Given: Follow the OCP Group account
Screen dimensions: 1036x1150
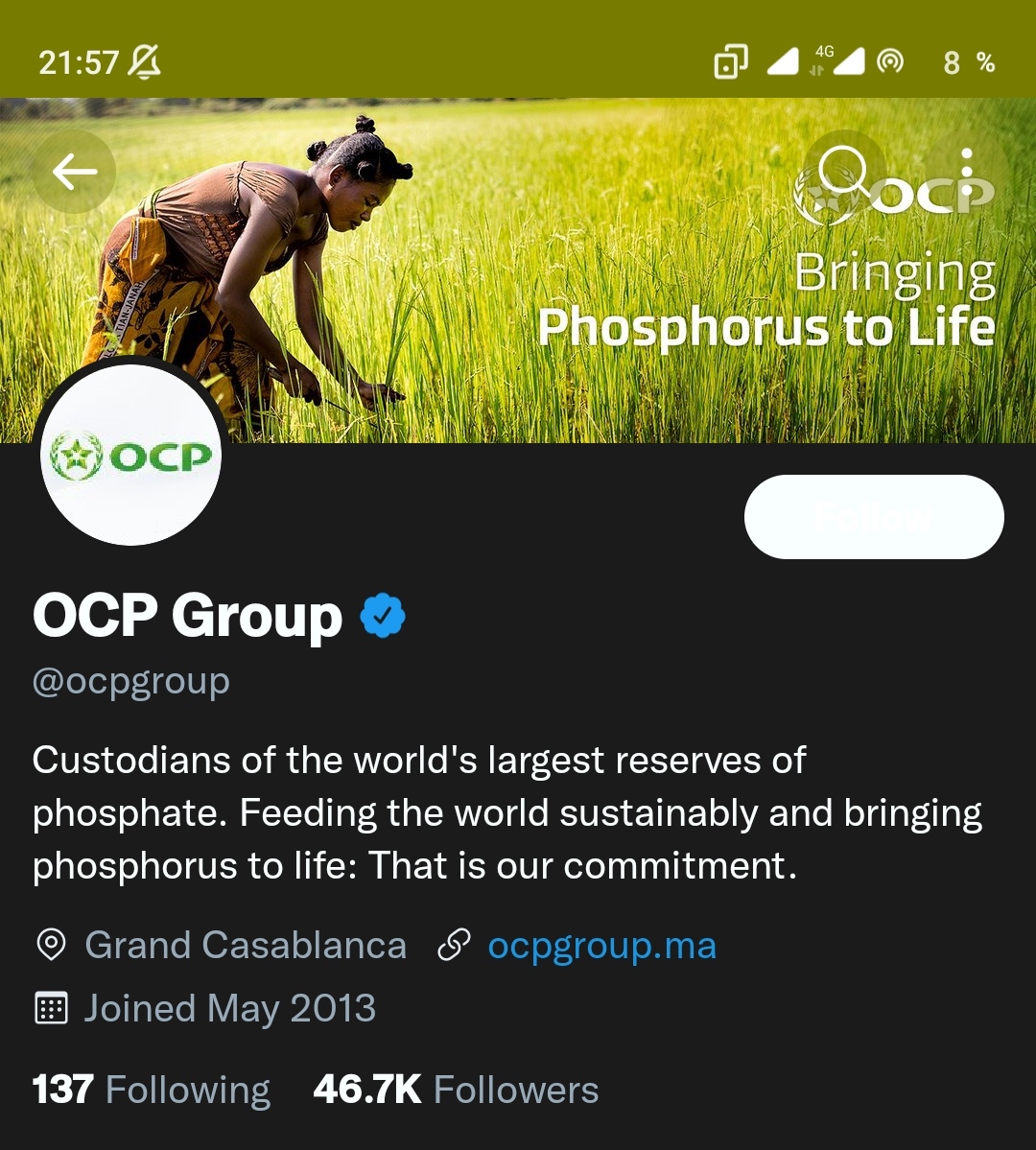Looking at the screenshot, I should [873, 517].
